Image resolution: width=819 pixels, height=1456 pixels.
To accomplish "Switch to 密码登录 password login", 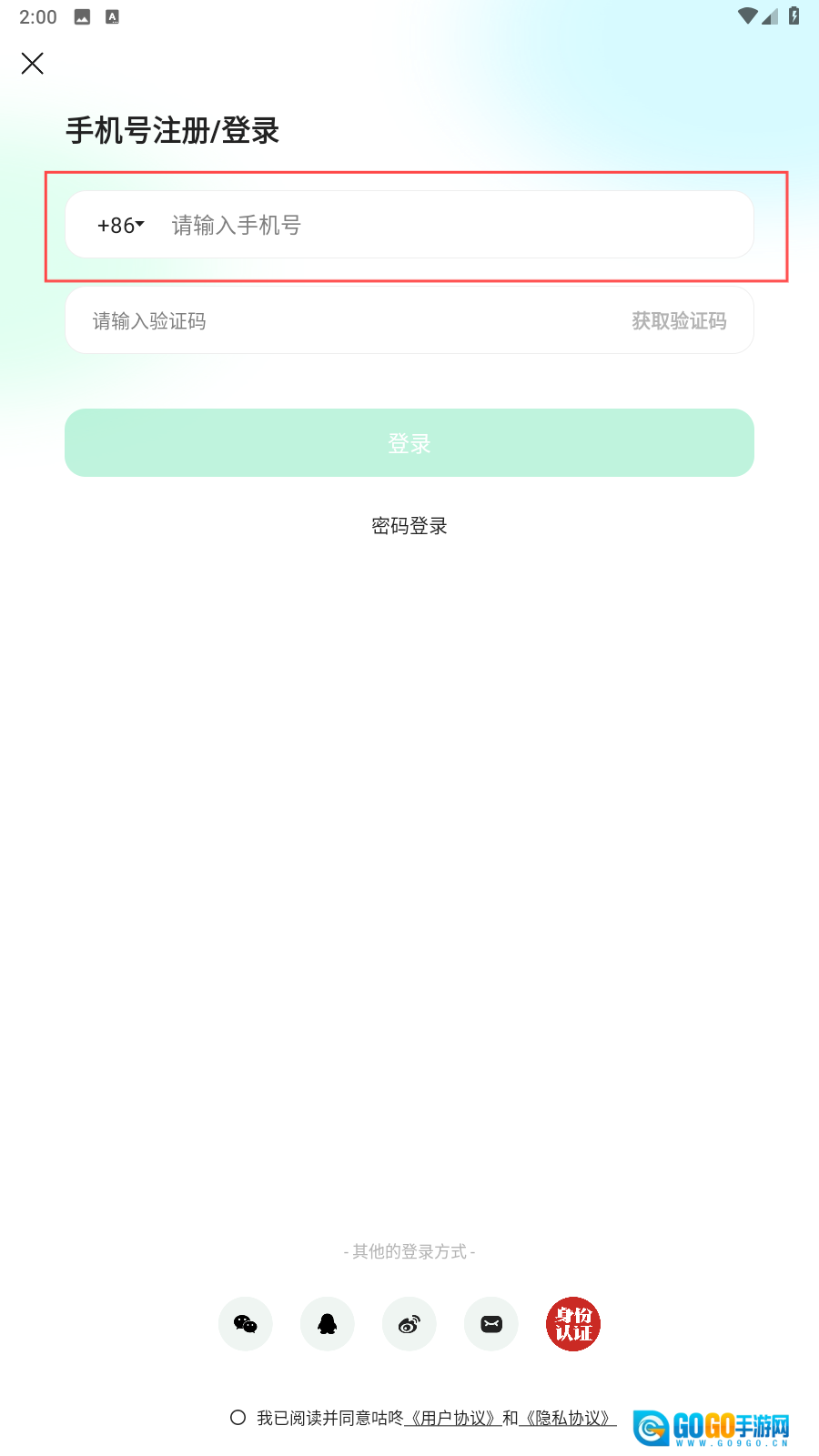I will [409, 526].
